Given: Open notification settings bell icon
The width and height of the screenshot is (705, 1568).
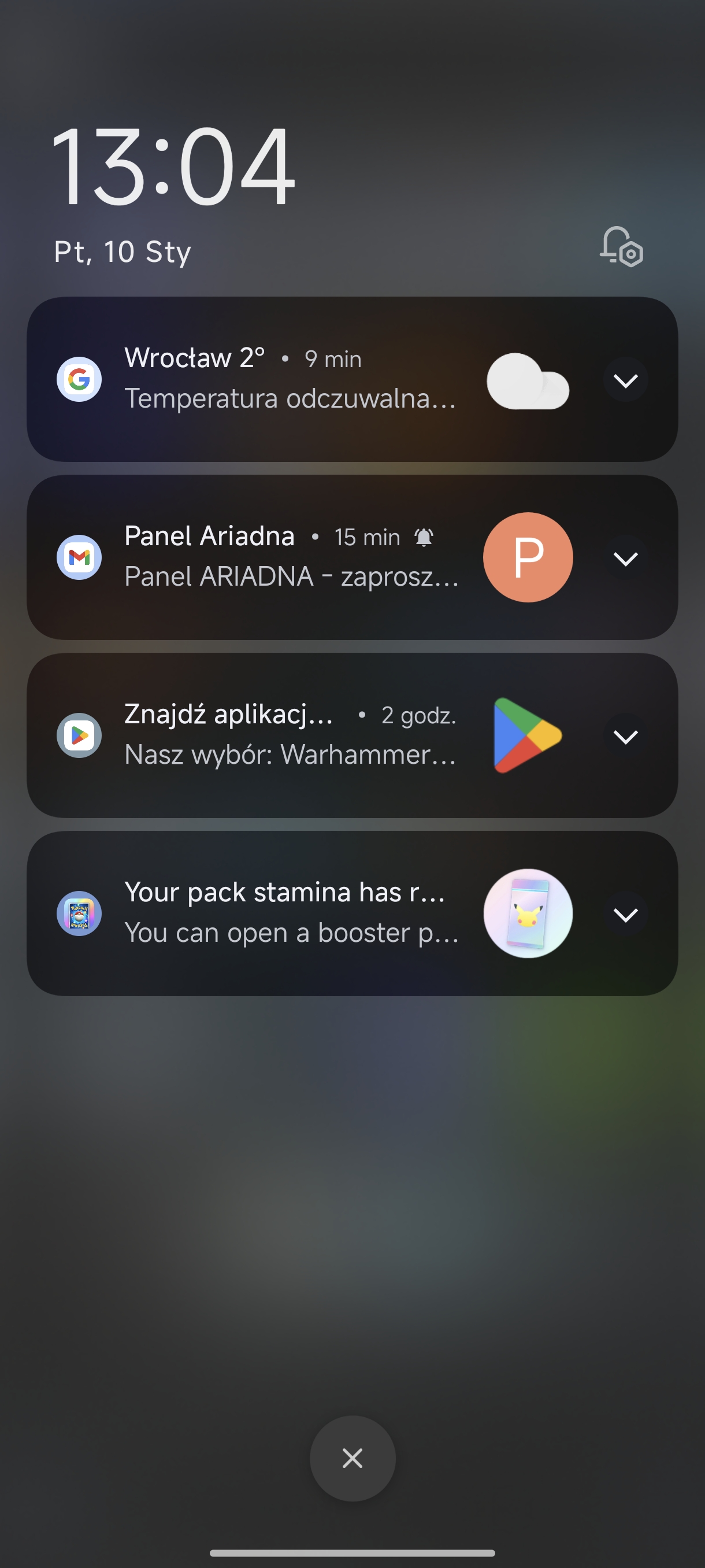Looking at the screenshot, I should pos(621,246).
